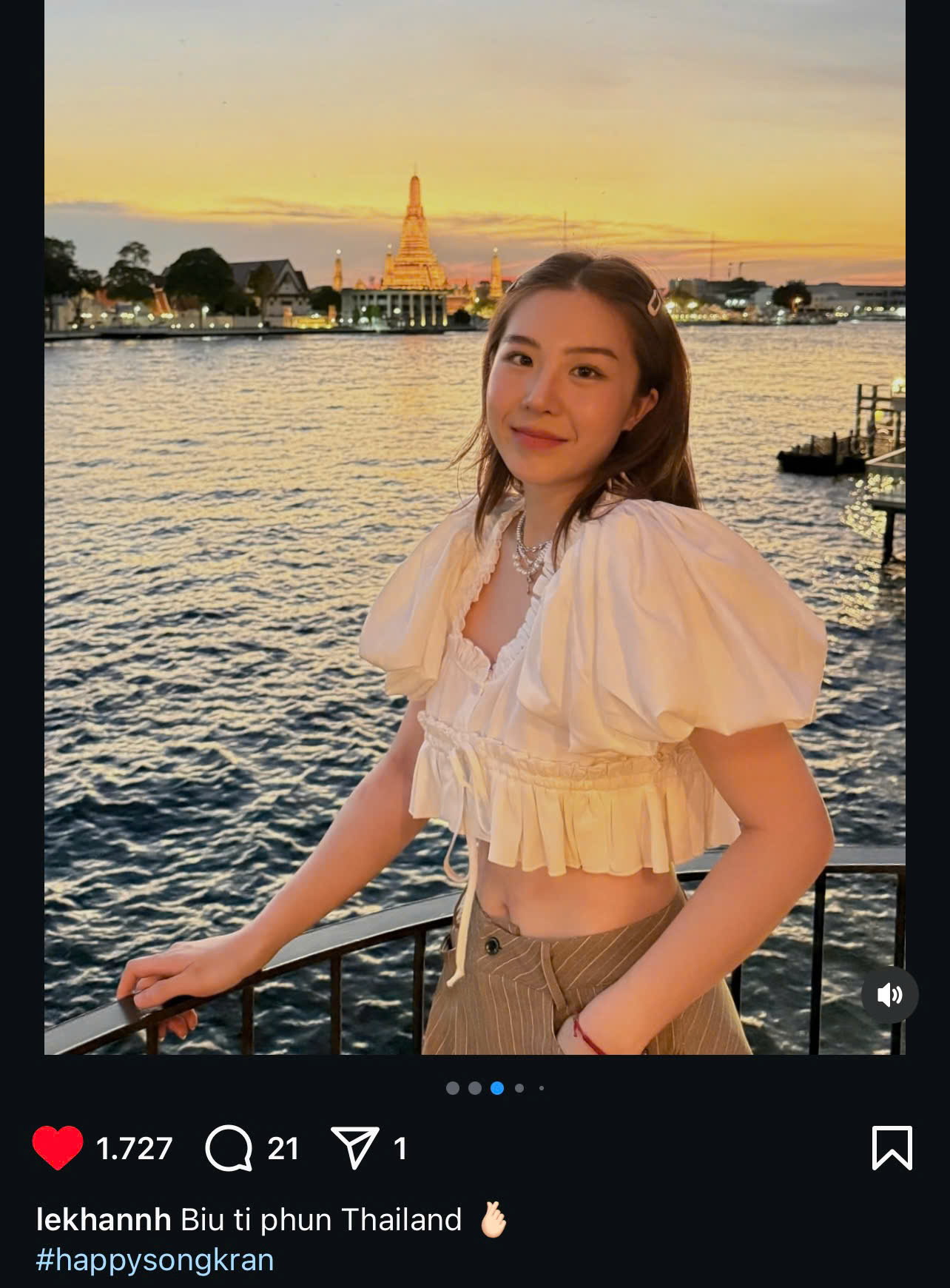Image resolution: width=950 pixels, height=1288 pixels.
Task: Open the lekhannh profile from the caption
Action: pyautogui.click(x=104, y=1220)
